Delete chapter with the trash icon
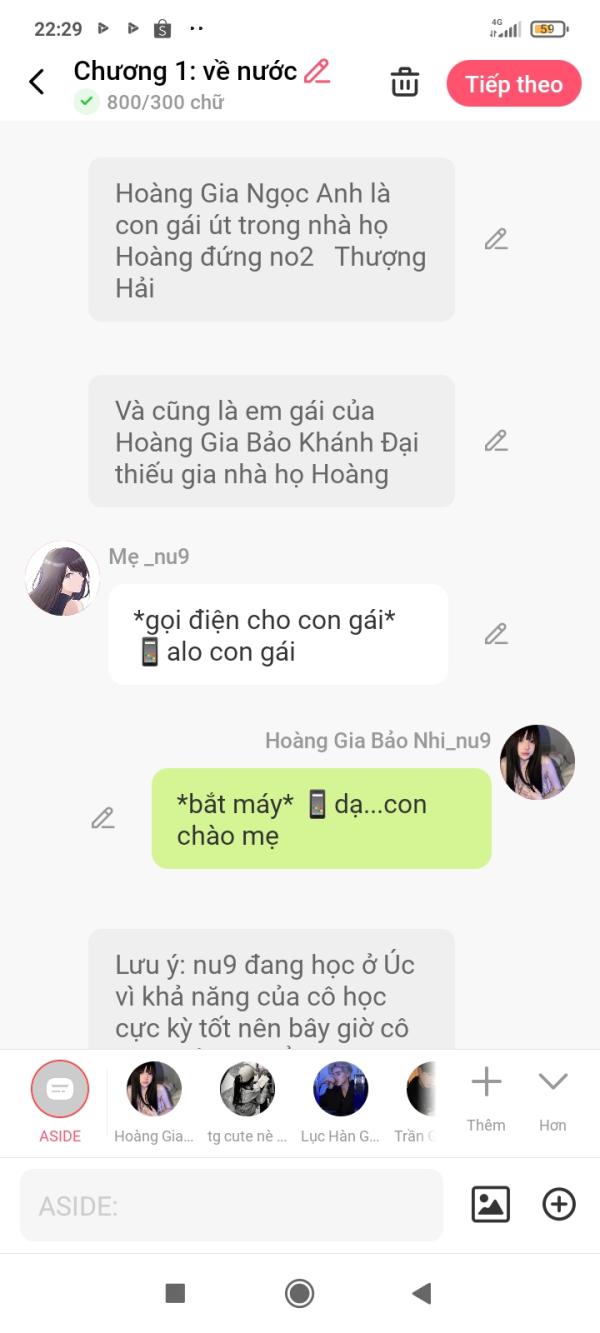 coord(405,83)
